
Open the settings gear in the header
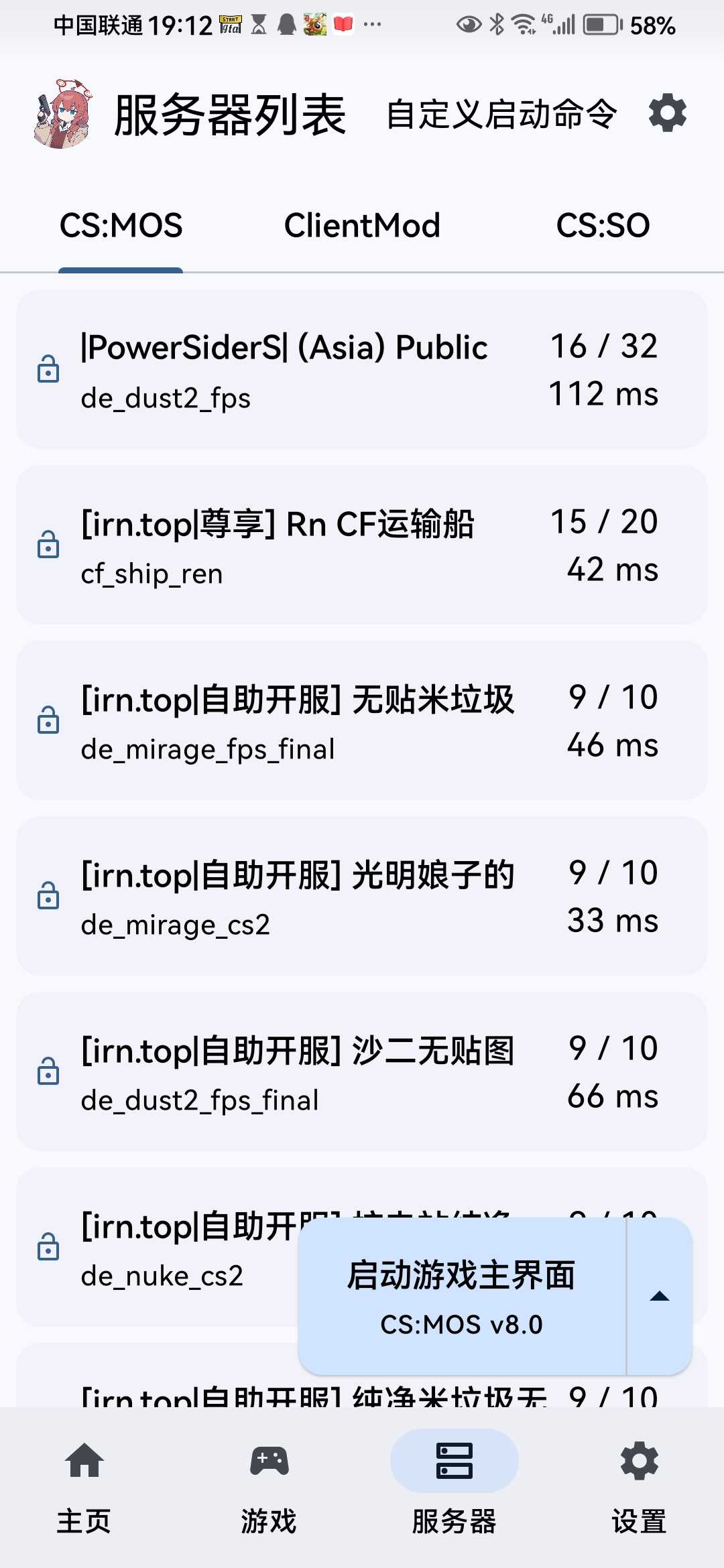coord(668,113)
